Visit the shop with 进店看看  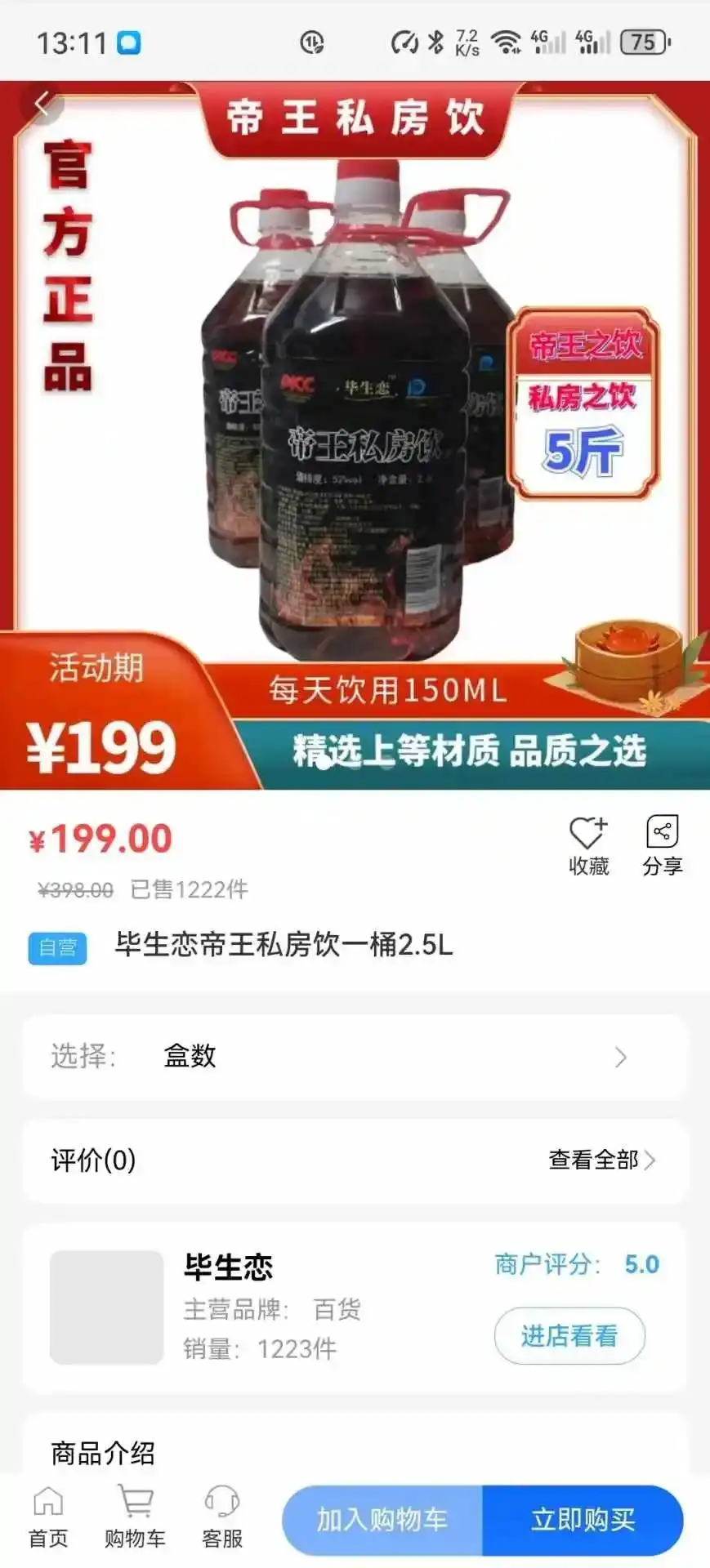[569, 1336]
